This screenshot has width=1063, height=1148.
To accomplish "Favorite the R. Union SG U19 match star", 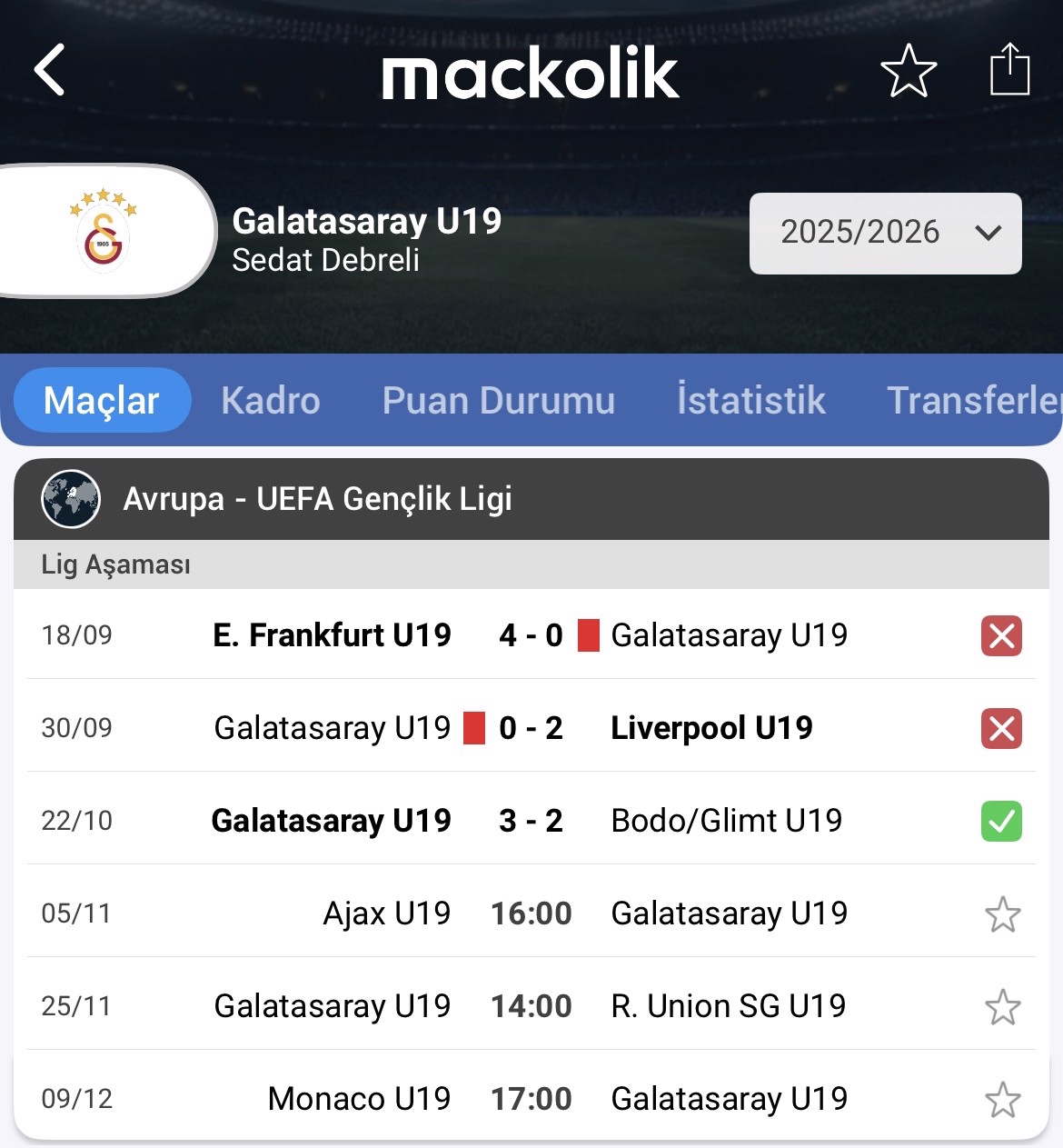I will click(1002, 1007).
